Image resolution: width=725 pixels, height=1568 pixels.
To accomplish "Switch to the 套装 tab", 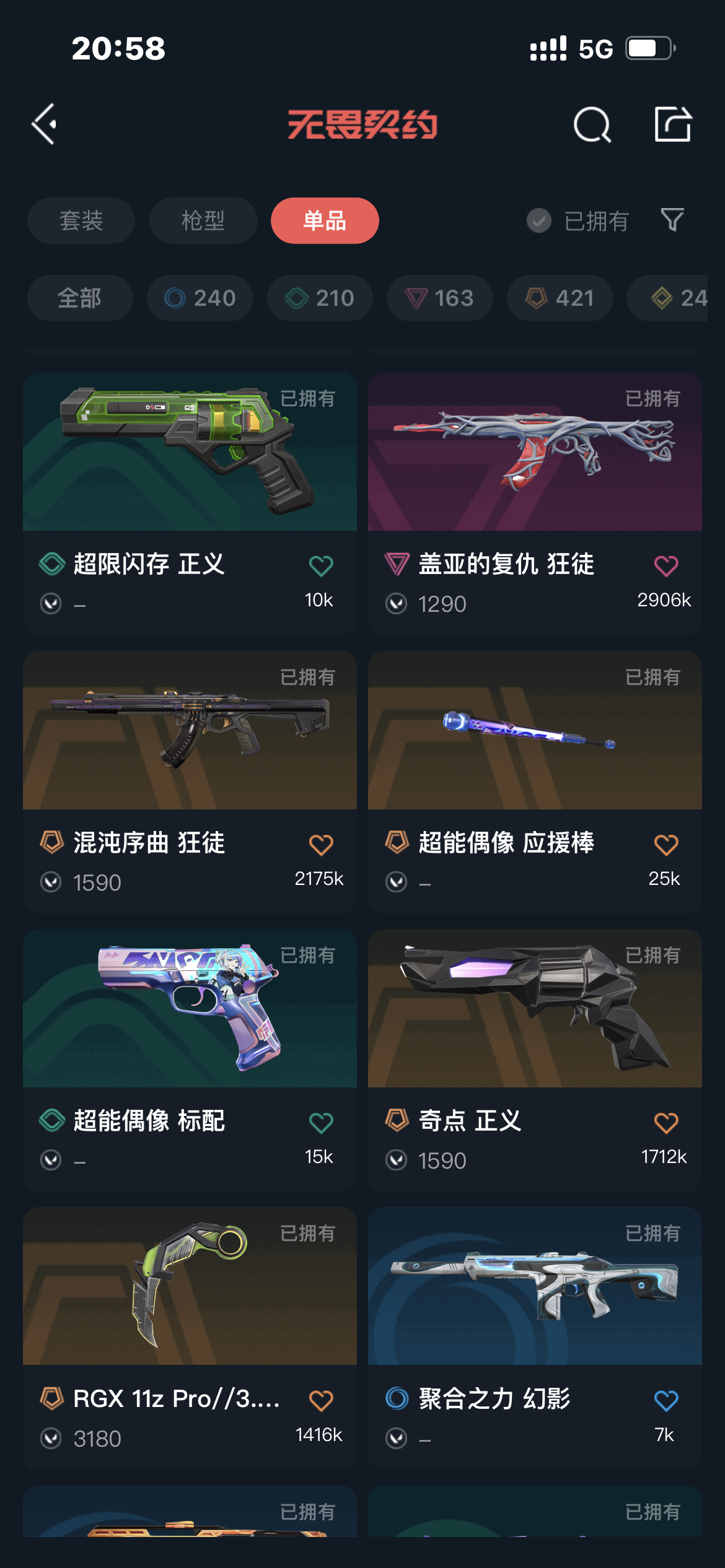I will [81, 220].
